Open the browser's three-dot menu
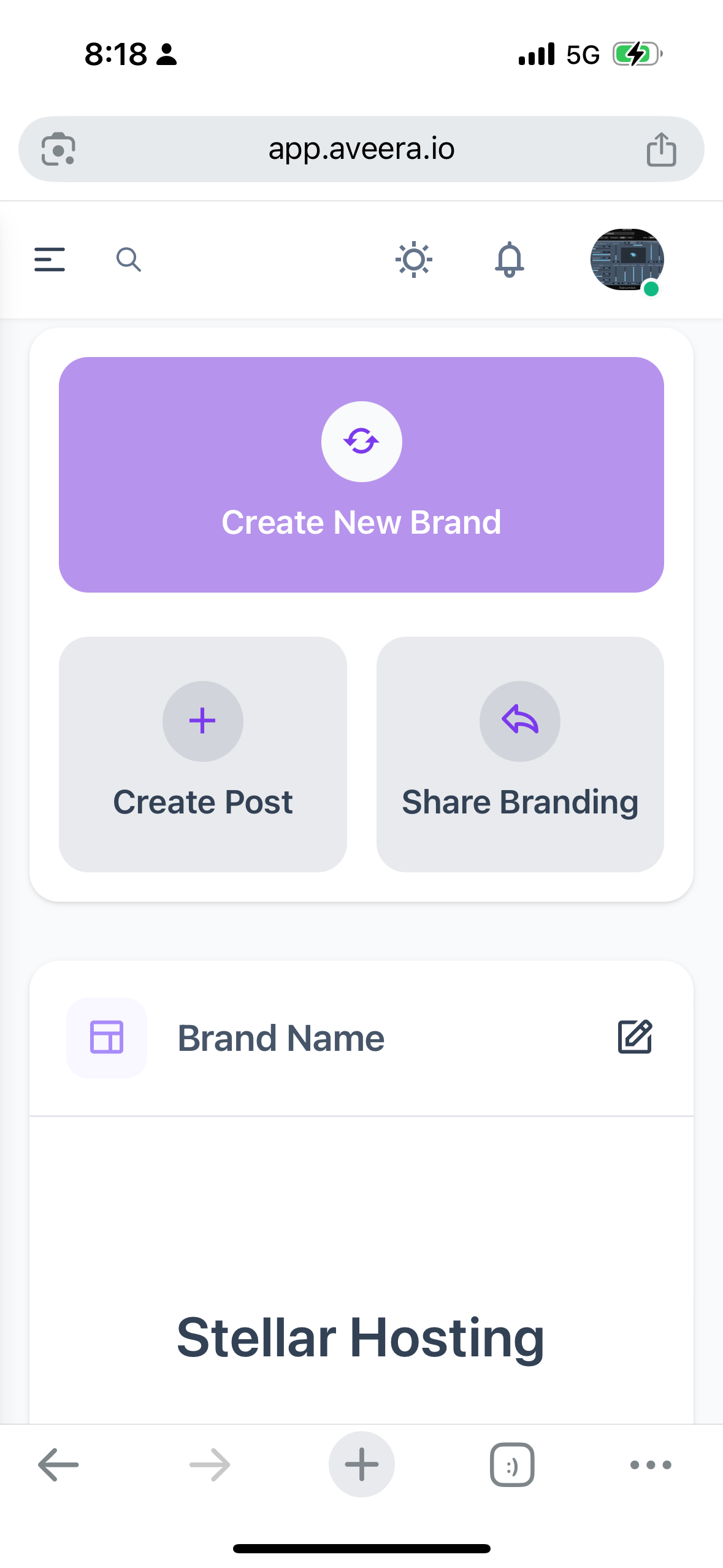Screen dimensions: 723x1568 point(651,1464)
